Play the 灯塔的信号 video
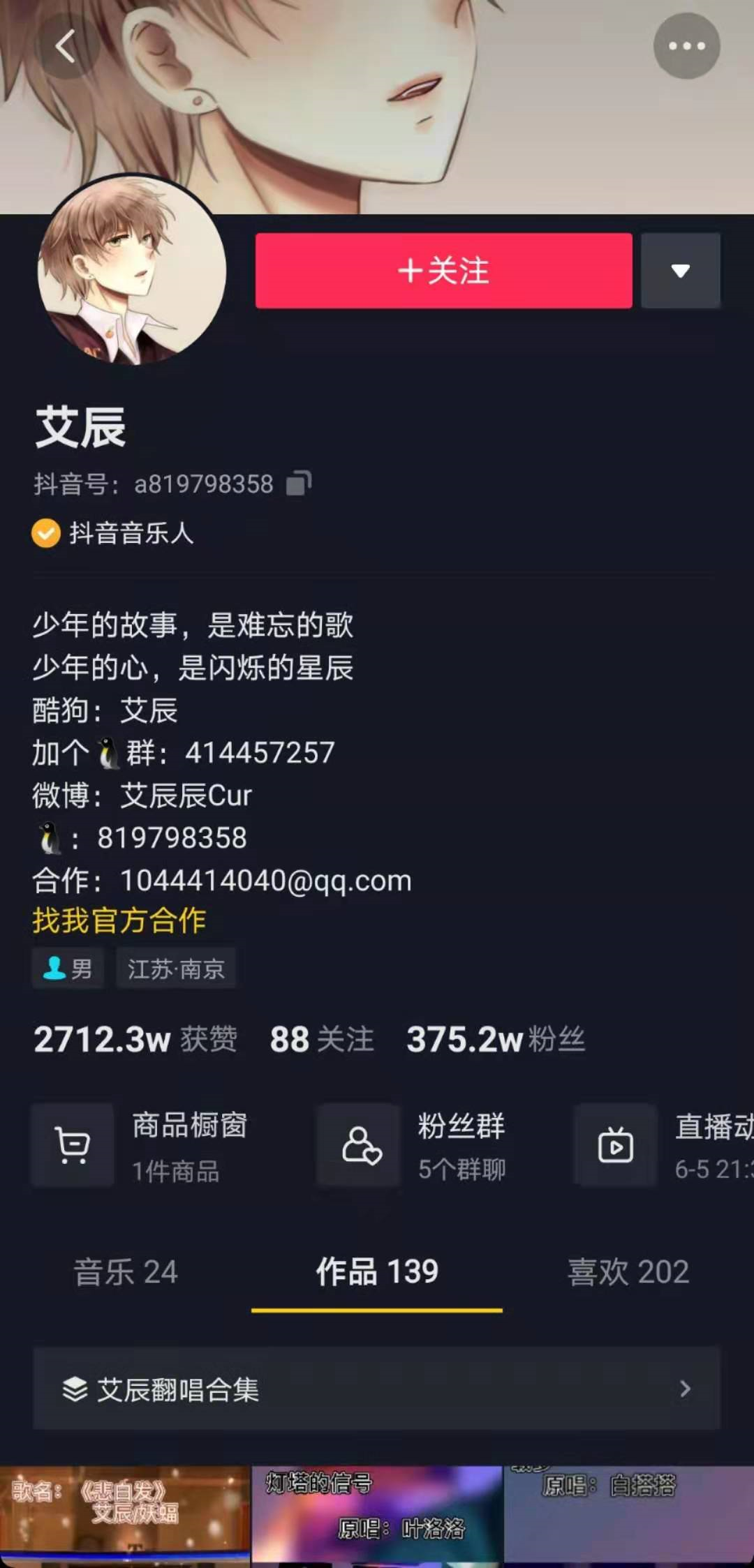The width and height of the screenshot is (754, 1568). (377, 1516)
